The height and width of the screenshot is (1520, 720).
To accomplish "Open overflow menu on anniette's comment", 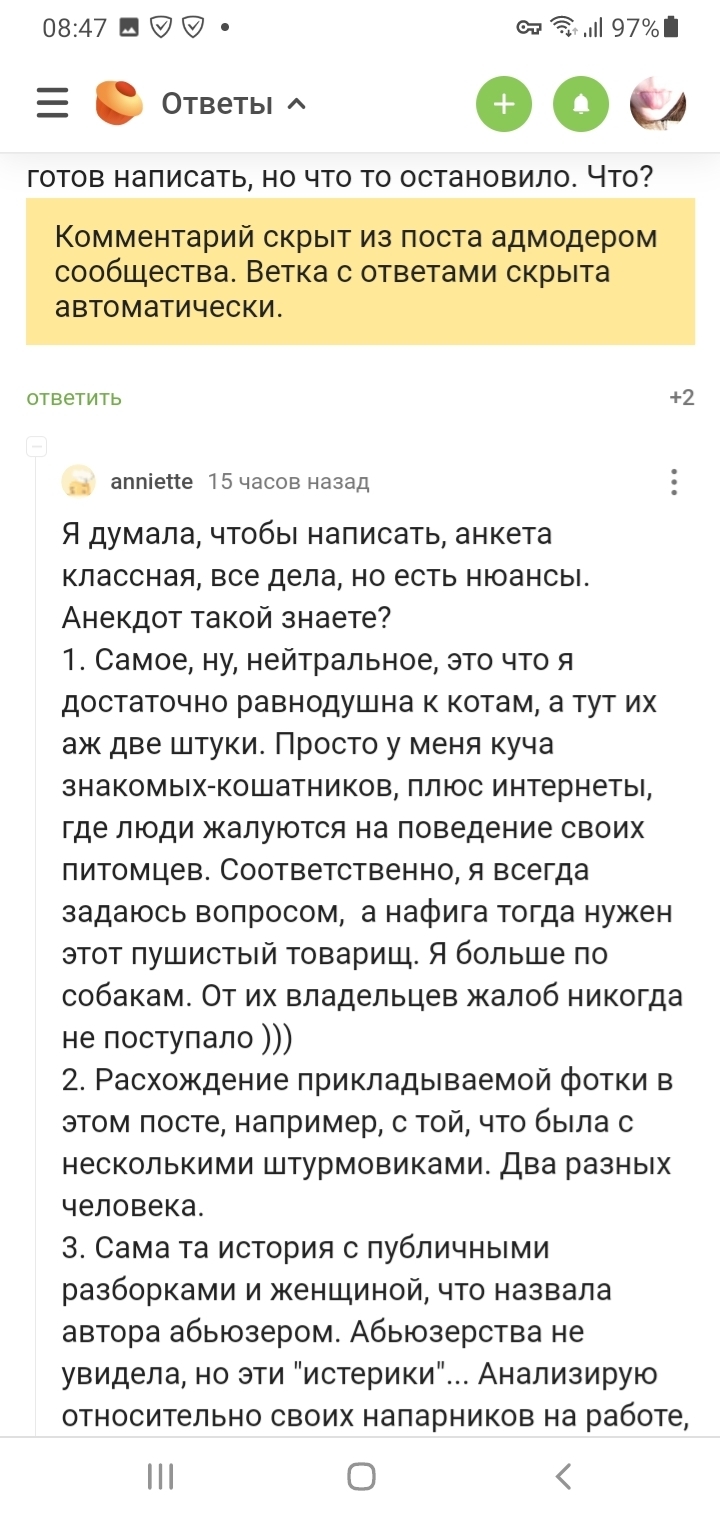I will coord(675,483).
